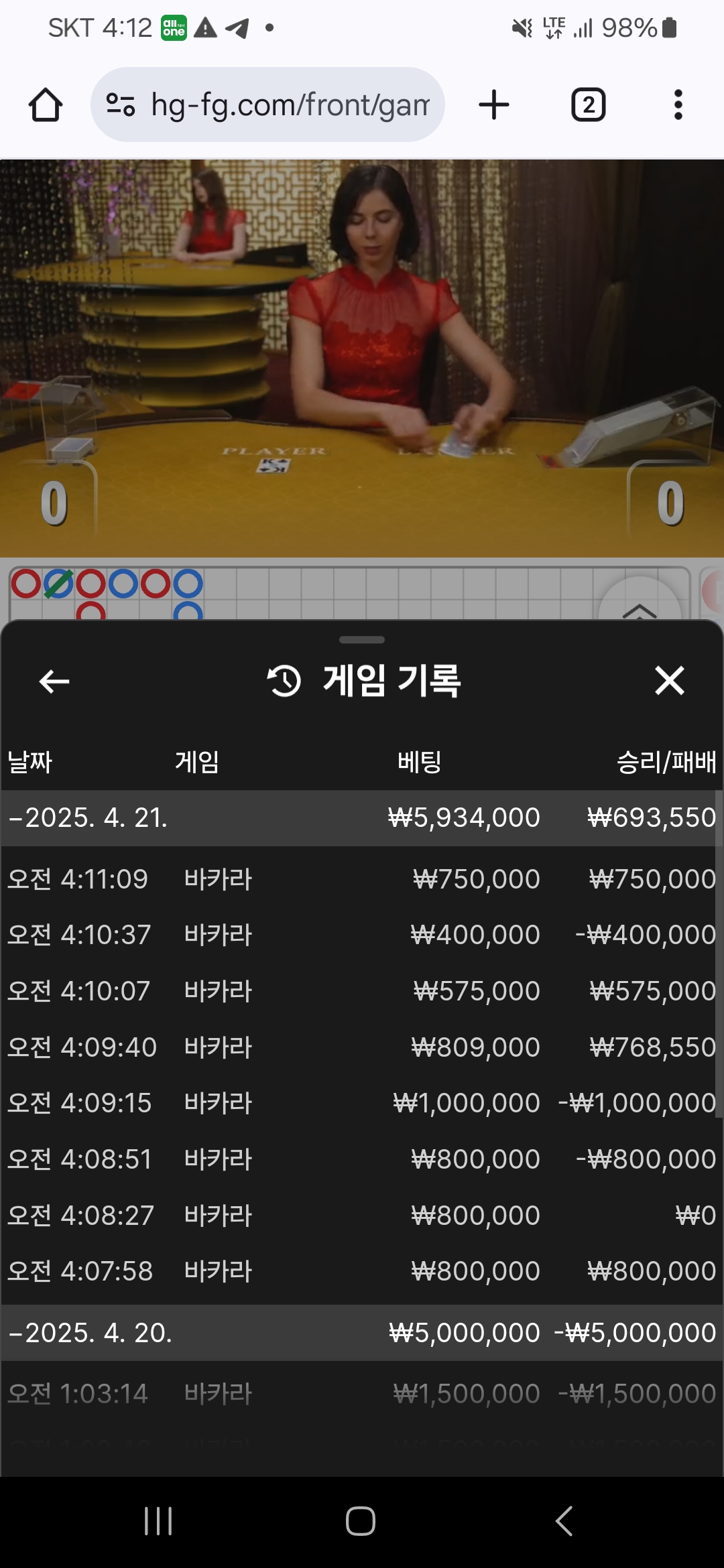The image size is (724, 1568).
Task: Open the 오전 4:10:37 baccarat record
Action: click(362, 935)
